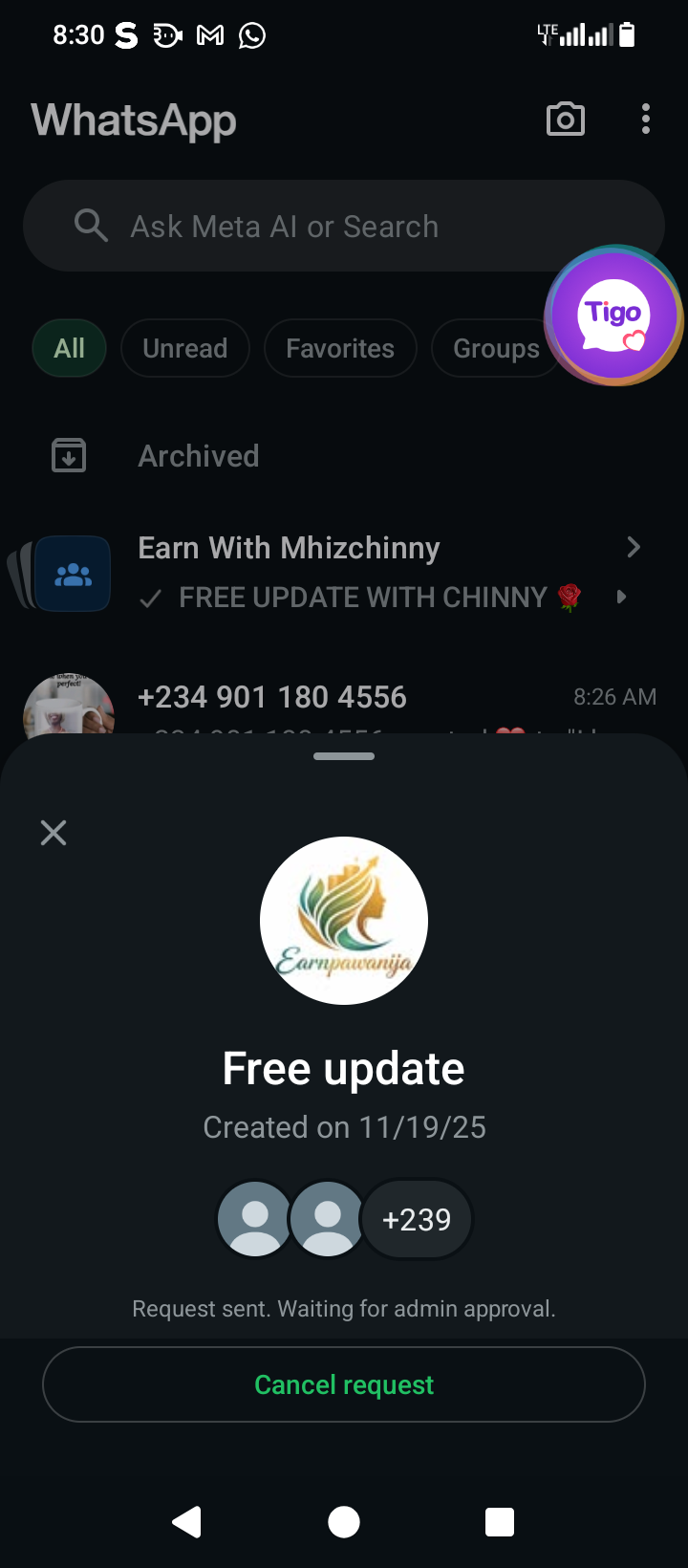Cancel the group join request
This screenshot has width=688, height=1568.
pos(344,1384)
